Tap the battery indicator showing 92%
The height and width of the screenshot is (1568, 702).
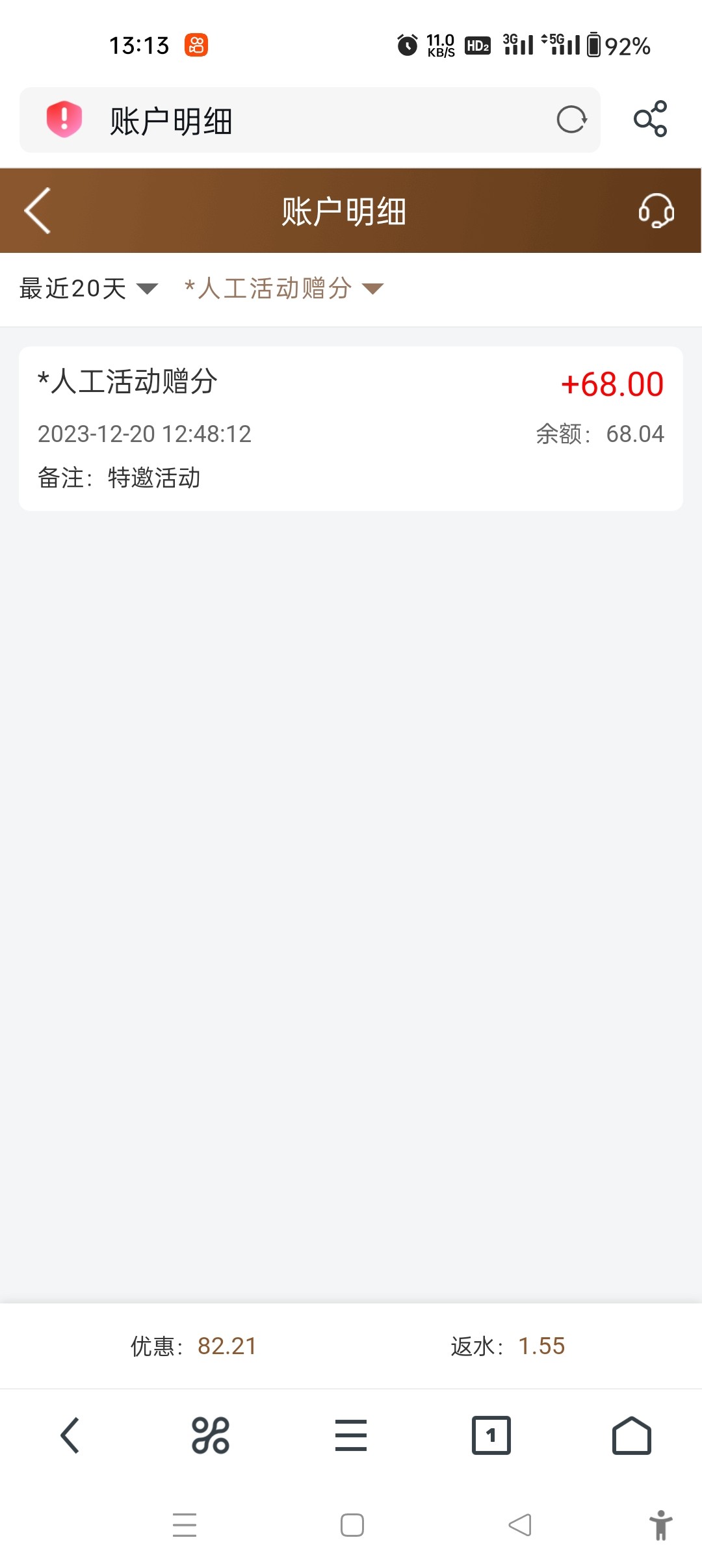click(611, 44)
